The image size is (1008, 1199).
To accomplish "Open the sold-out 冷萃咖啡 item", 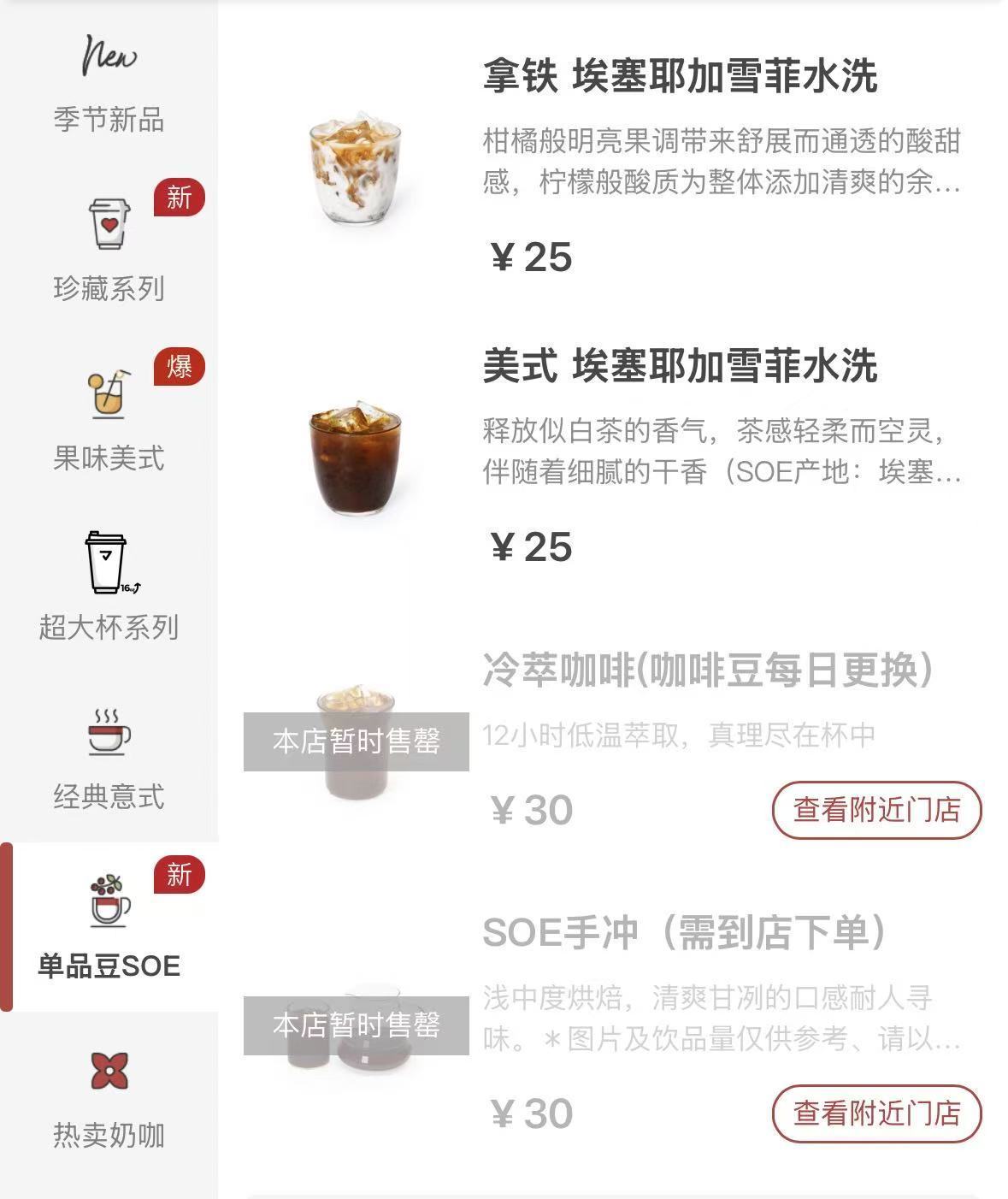I will pos(706,670).
